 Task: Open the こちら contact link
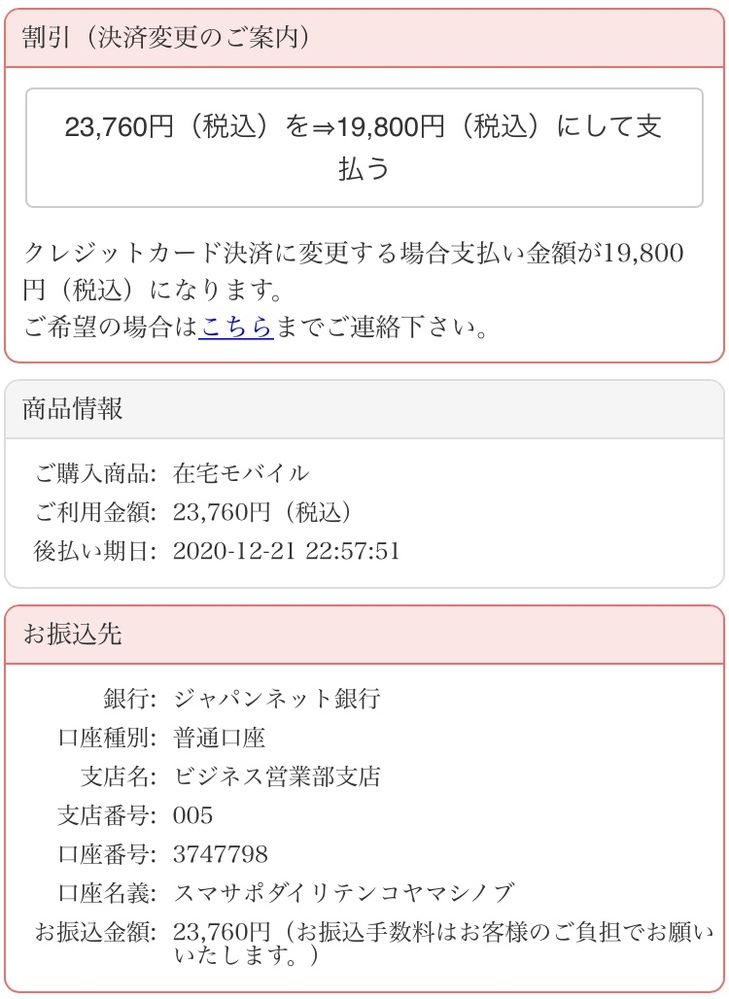[236, 328]
